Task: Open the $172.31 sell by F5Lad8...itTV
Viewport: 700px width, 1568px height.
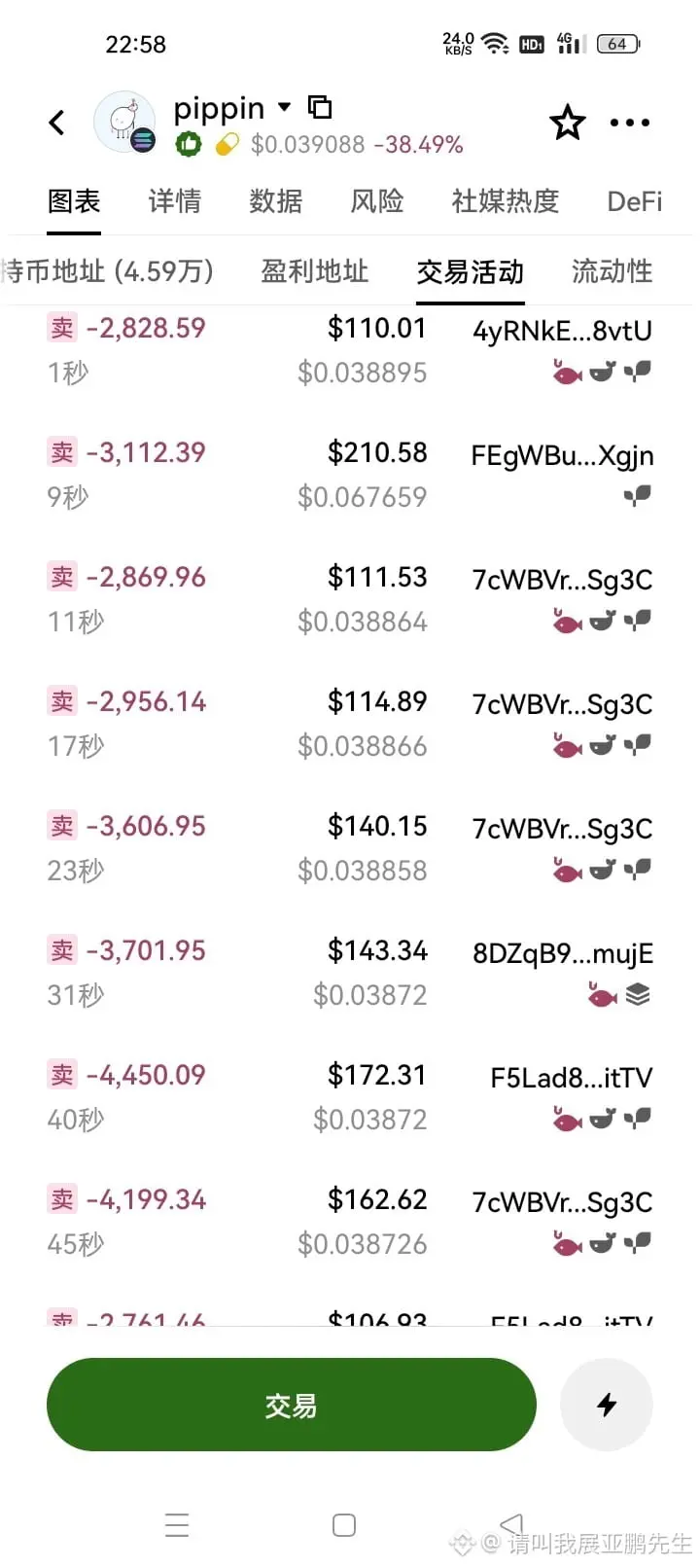Action: (x=350, y=1097)
